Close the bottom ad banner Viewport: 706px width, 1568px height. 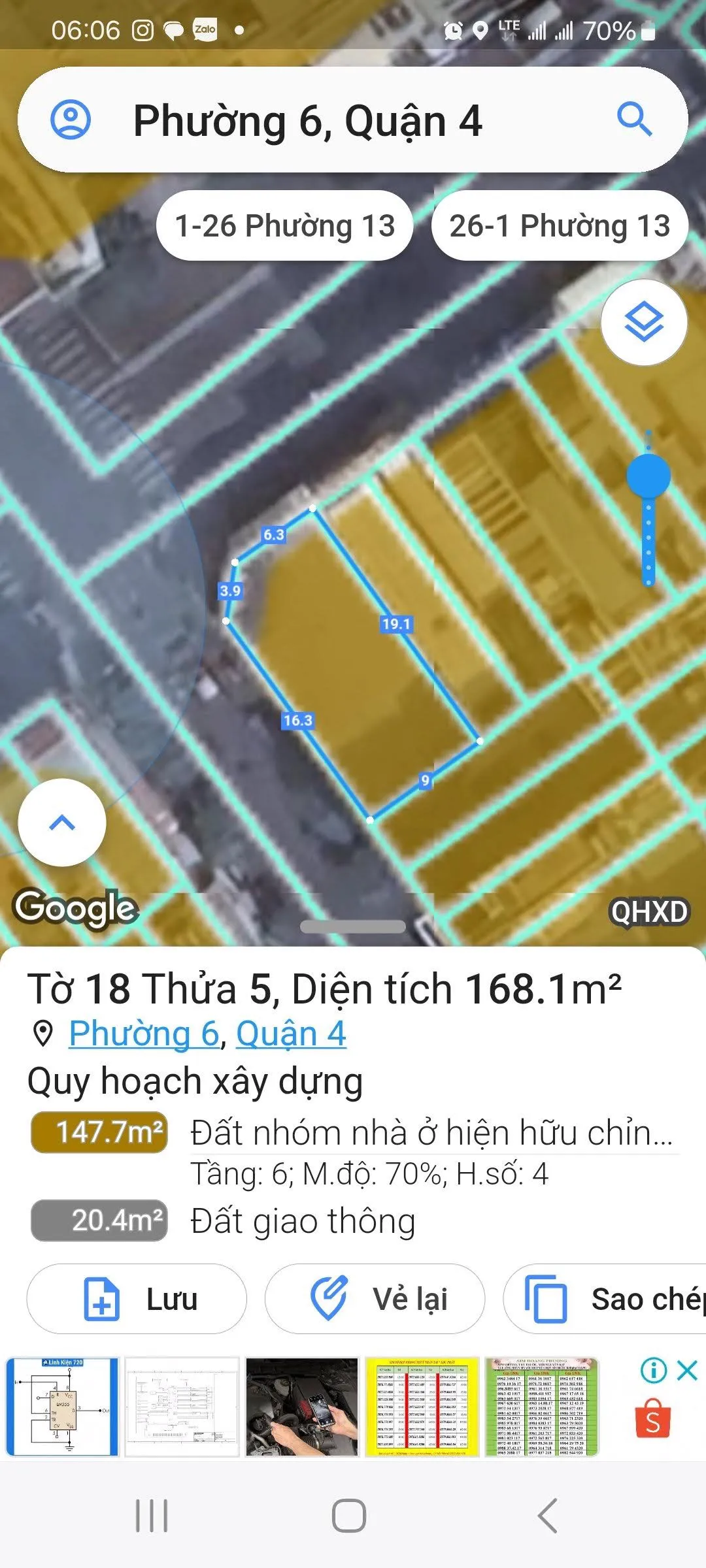[687, 1370]
